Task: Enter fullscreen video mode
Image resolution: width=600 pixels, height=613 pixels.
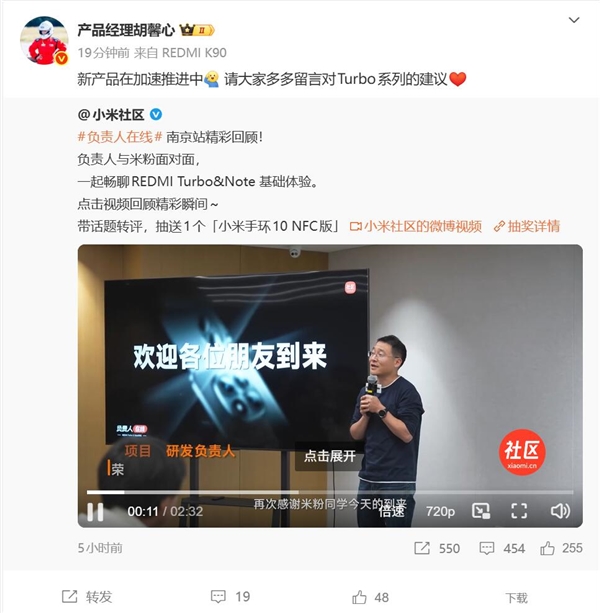Action: [x=519, y=511]
